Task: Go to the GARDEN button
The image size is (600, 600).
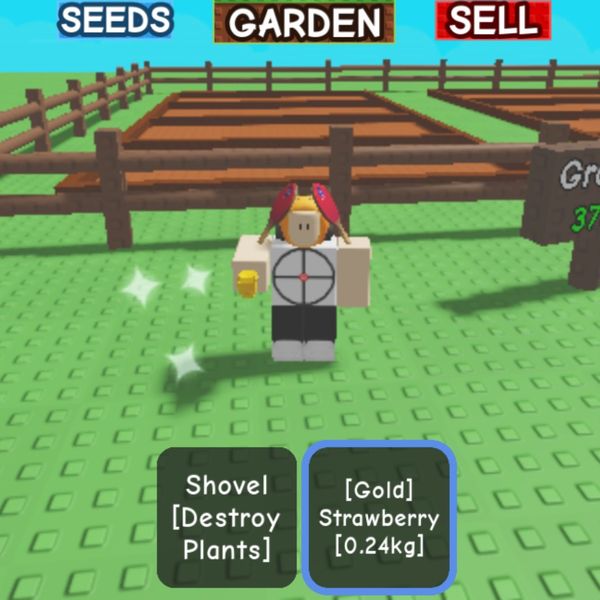Action: pyautogui.click(x=304, y=22)
